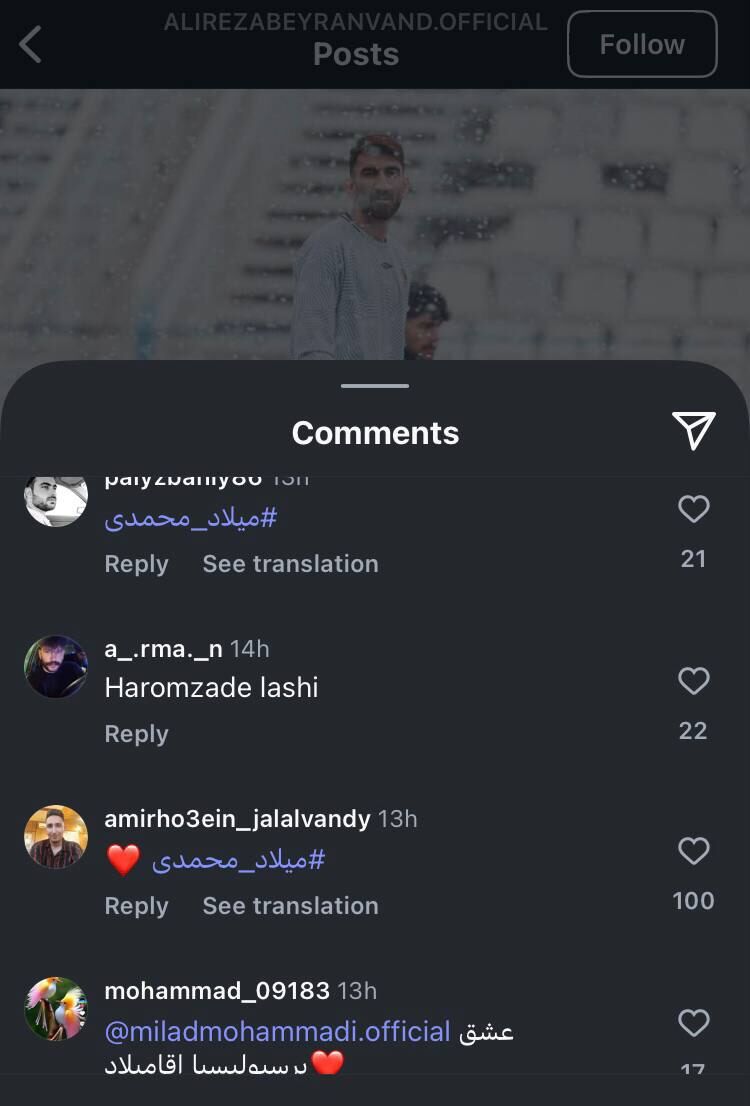
Task: Reply to a_.rma._n's comment
Action: pos(136,734)
